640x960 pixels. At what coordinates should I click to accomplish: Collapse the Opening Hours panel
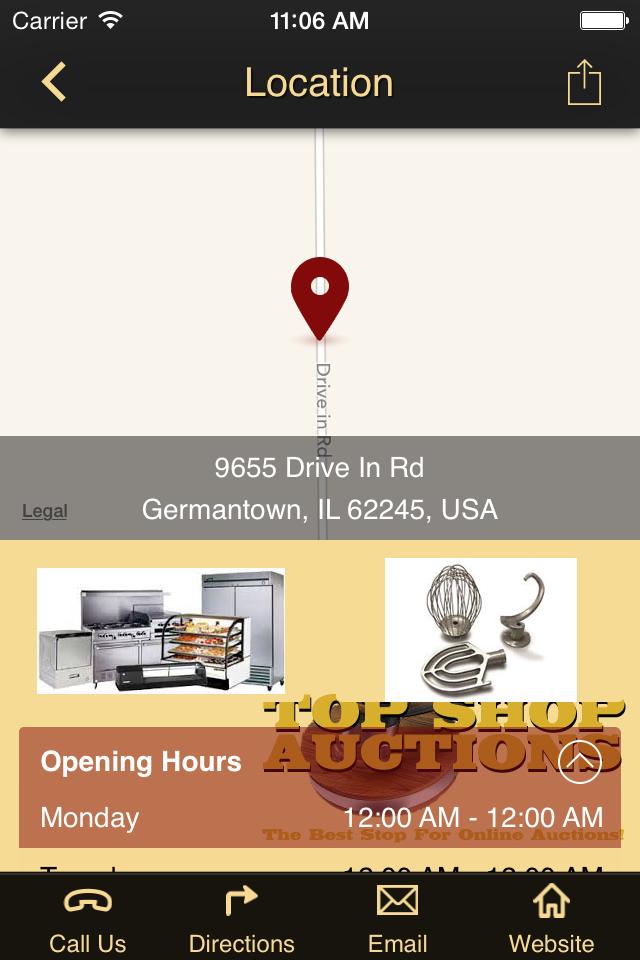pyautogui.click(x=579, y=762)
